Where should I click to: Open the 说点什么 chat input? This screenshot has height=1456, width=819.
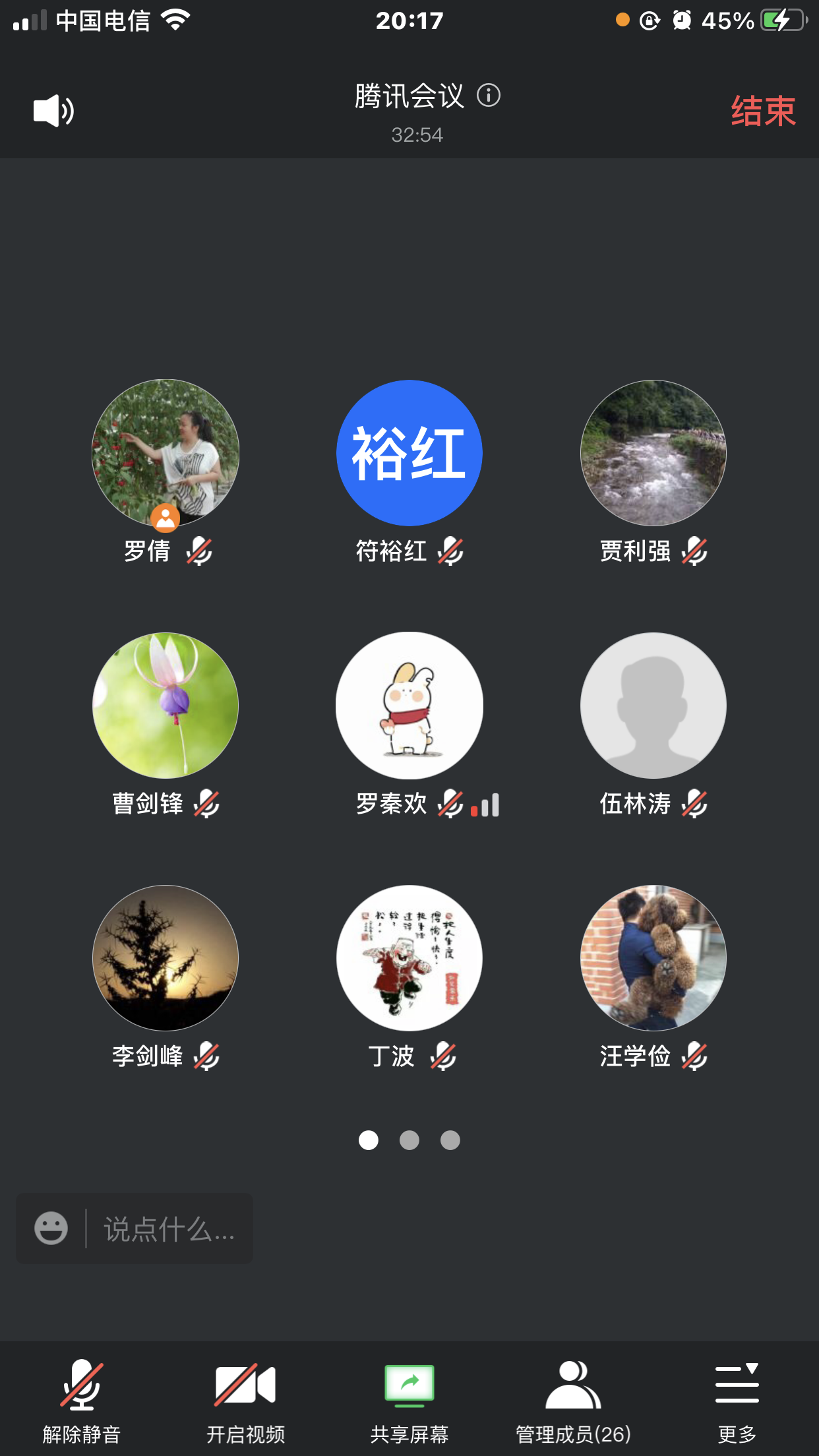(x=168, y=1229)
